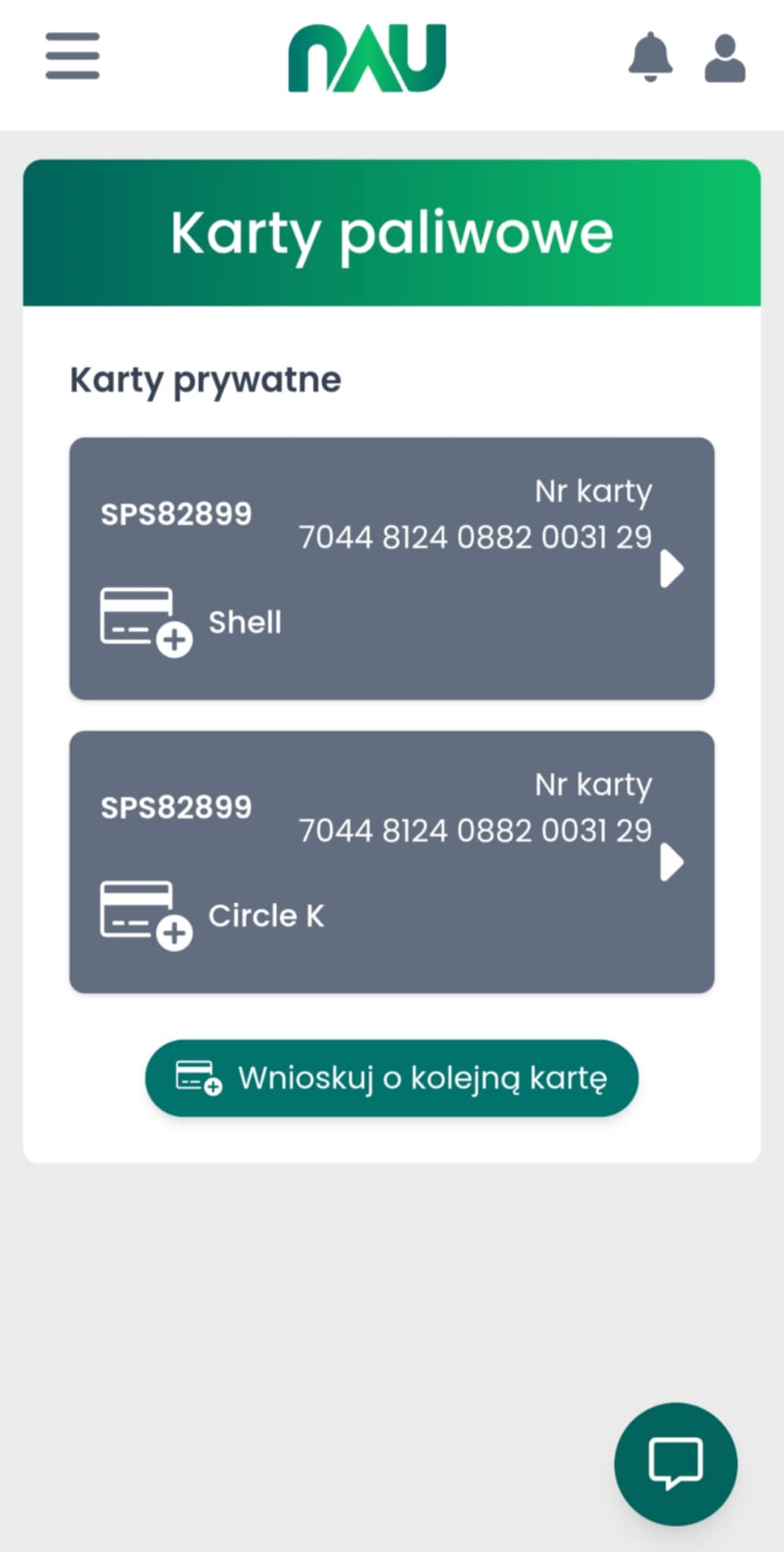Image resolution: width=784 pixels, height=1552 pixels.
Task: Open the user profile icon
Action: 725,58
